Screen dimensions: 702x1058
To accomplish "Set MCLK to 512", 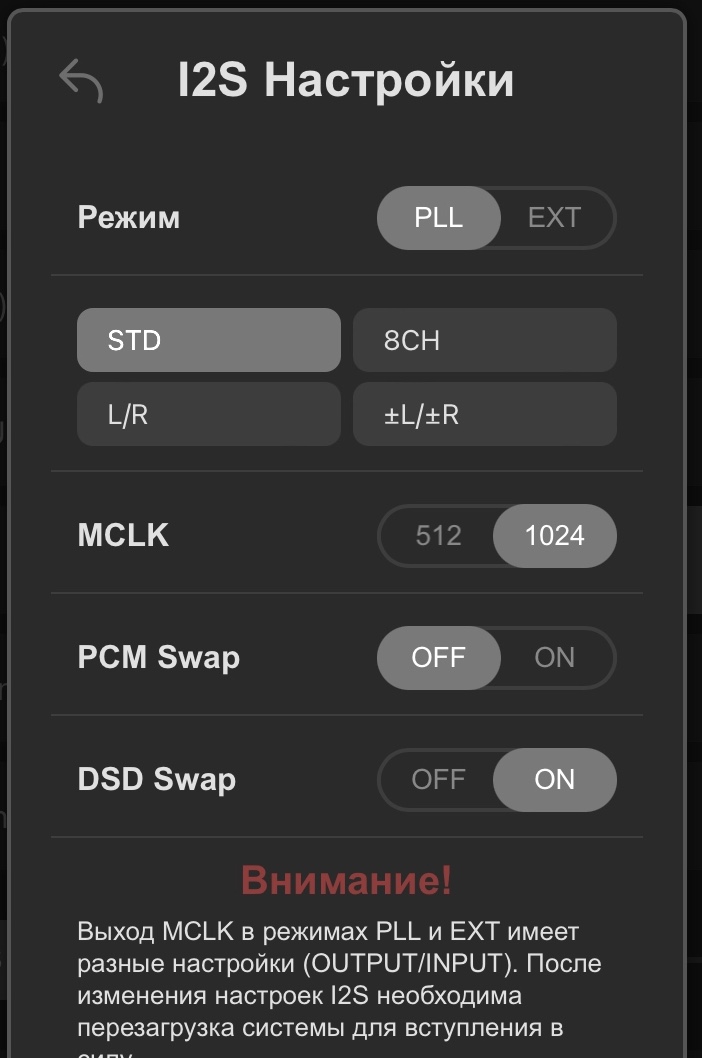I will 438,536.
